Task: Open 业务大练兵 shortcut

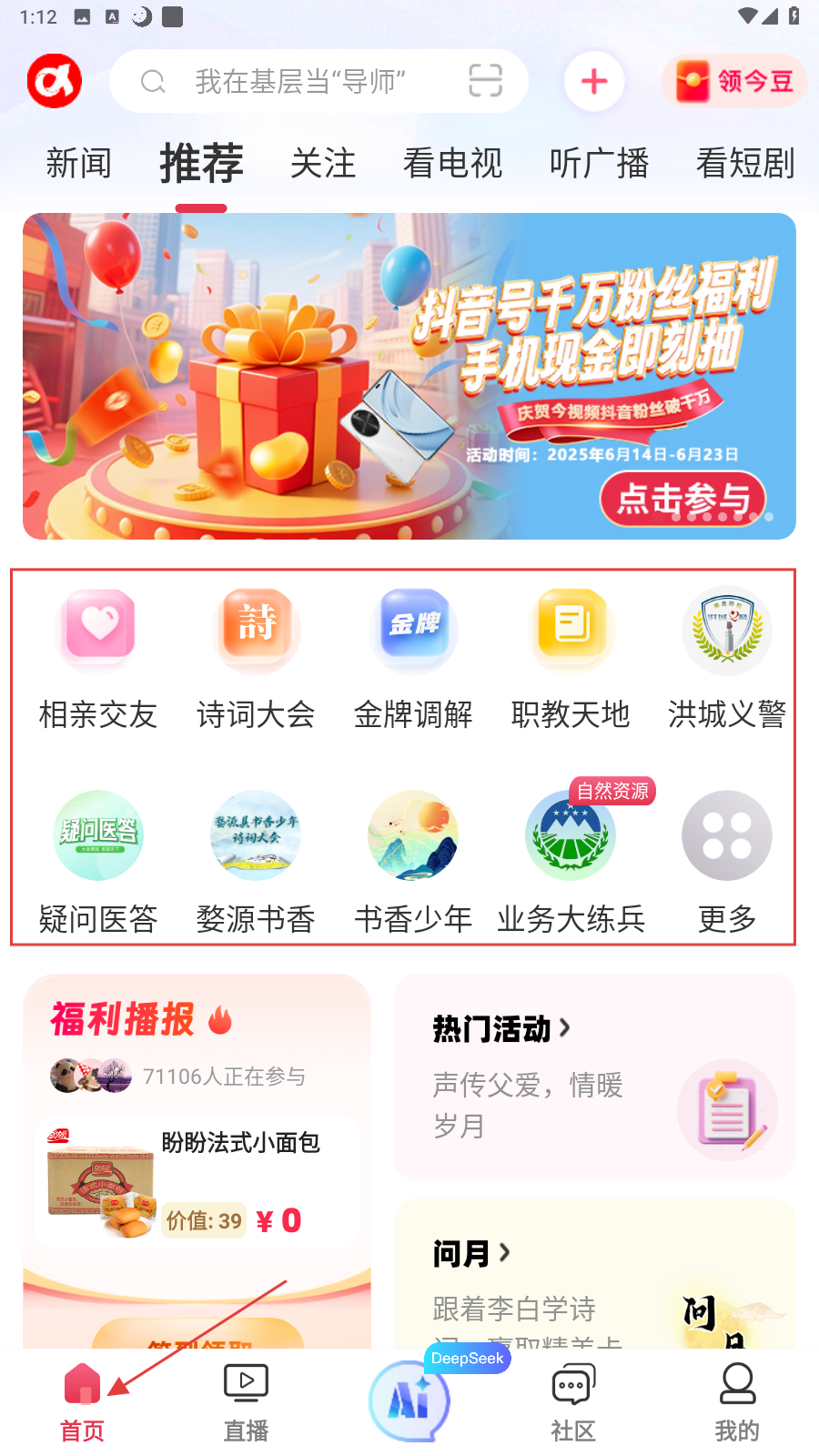Action: pyautogui.click(x=571, y=862)
